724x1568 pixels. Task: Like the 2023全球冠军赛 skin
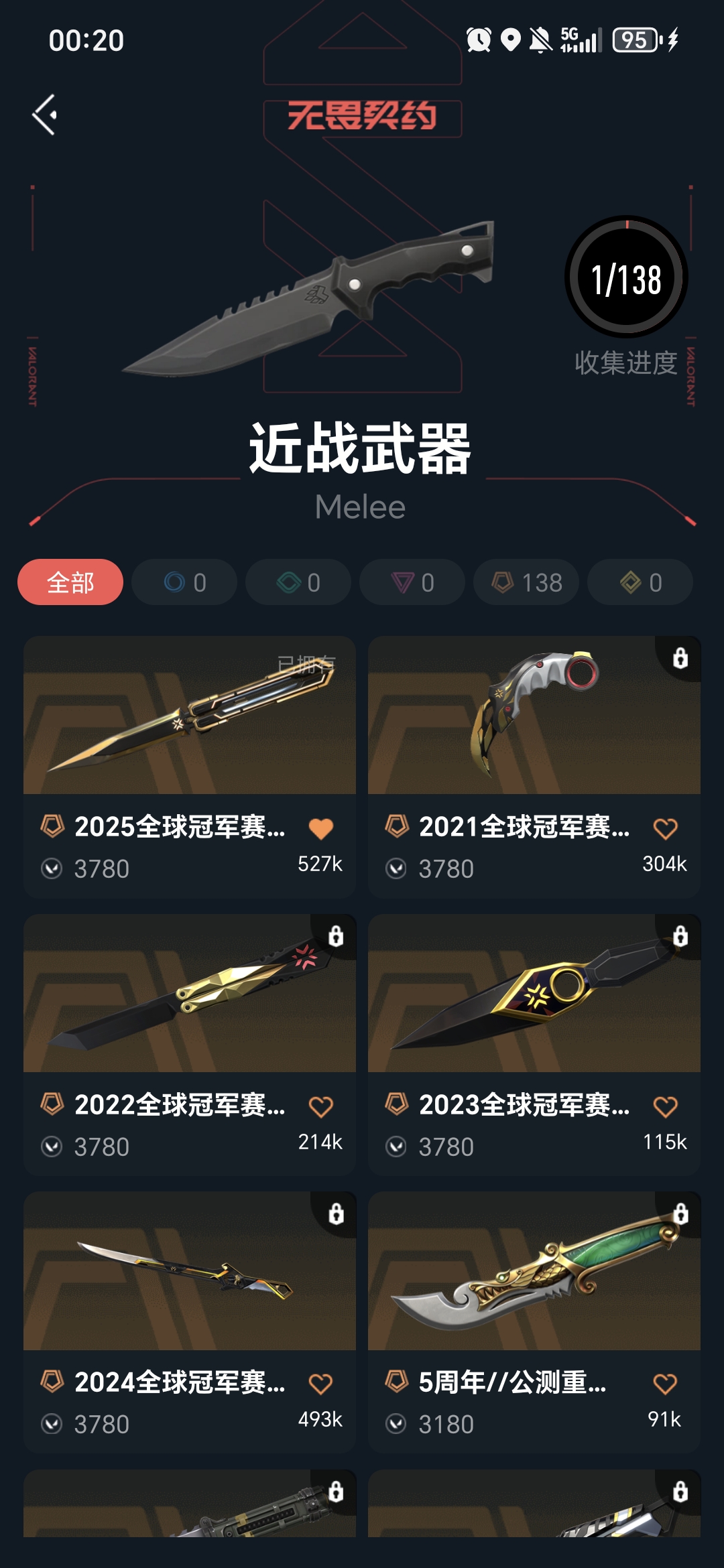pyautogui.click(x=666, y=1106)
